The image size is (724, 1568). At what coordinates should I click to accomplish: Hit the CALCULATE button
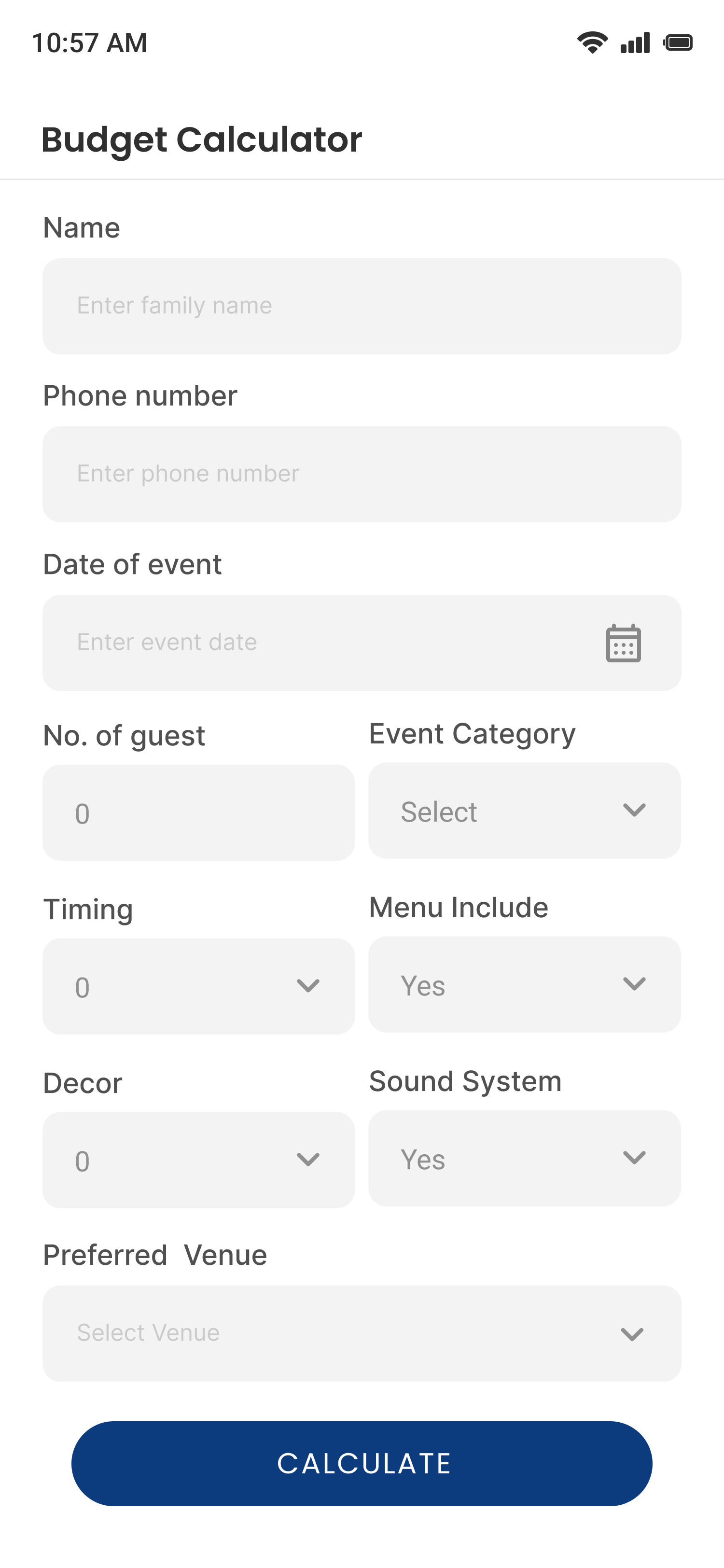(x=362, y=1464)
